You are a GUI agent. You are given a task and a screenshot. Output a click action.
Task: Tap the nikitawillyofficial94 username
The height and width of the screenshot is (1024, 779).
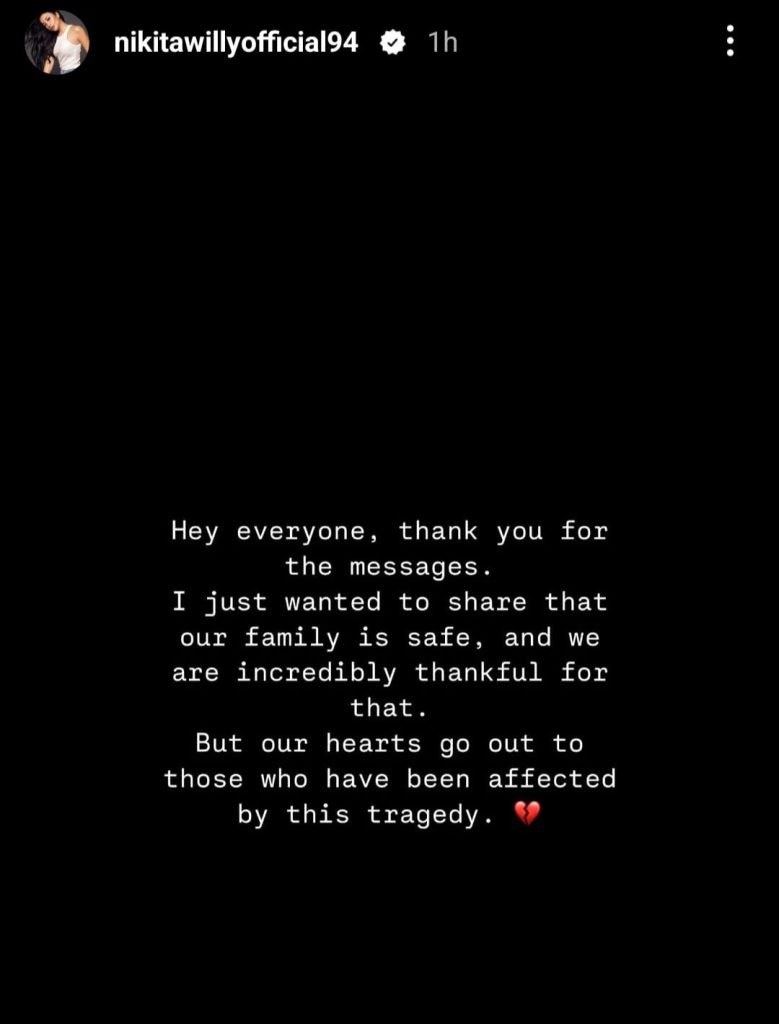pos(237,42)
